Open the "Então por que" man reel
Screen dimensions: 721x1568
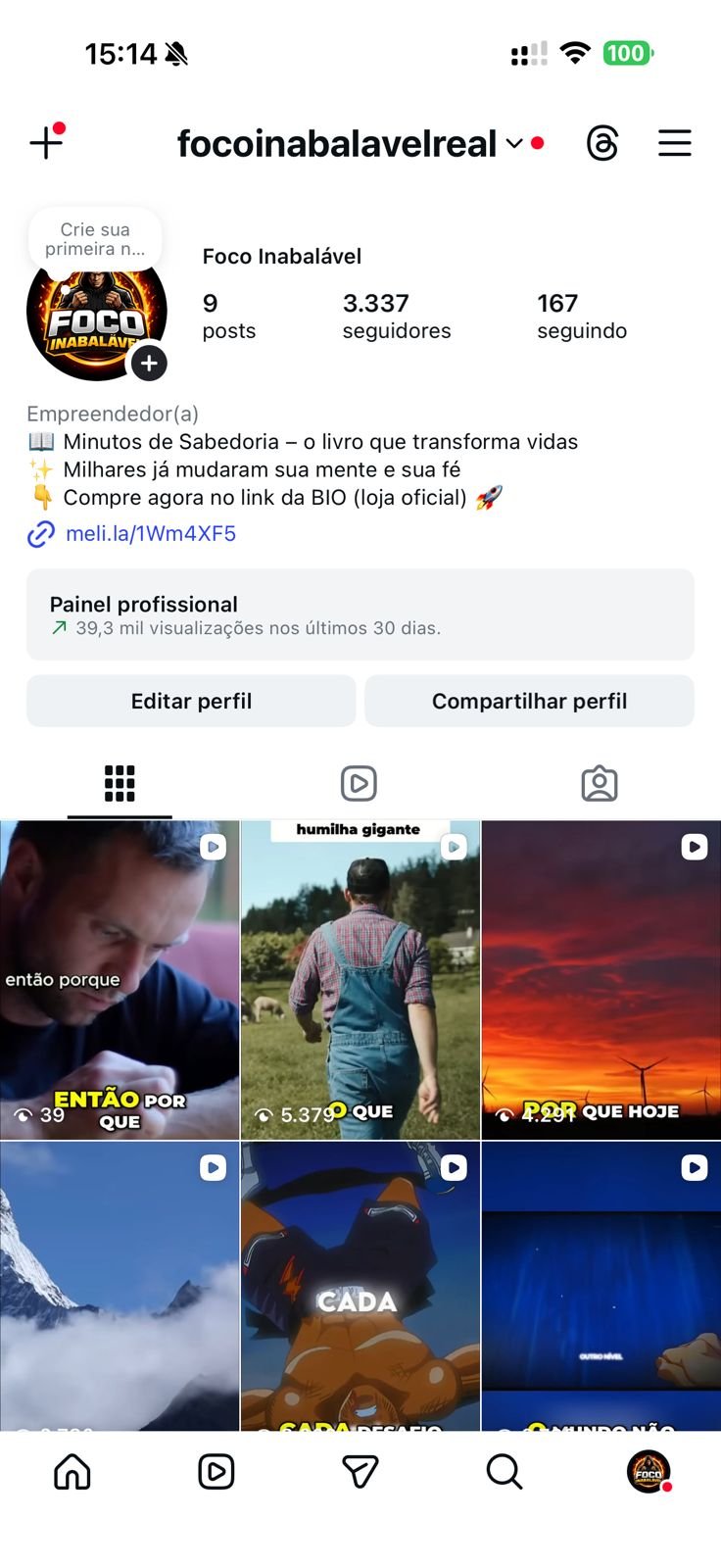click(x=120, y=980)
